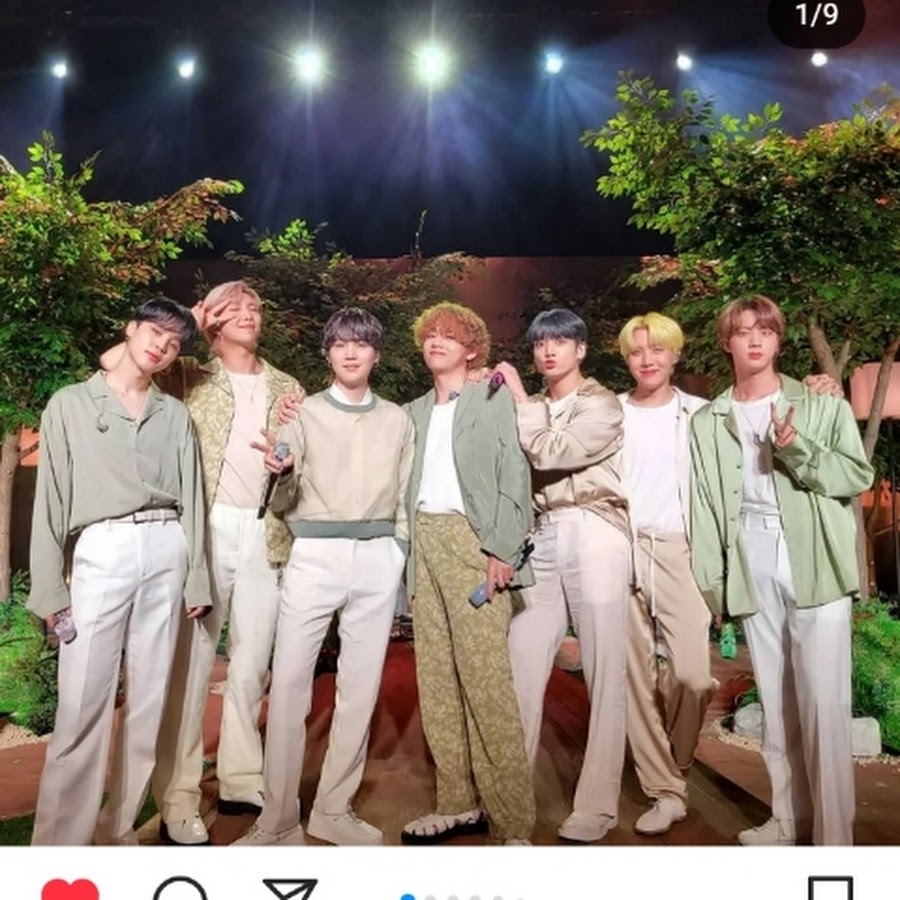The image size is (900, 900).
Task: Open the comments on this post
Action: point(180,889)
